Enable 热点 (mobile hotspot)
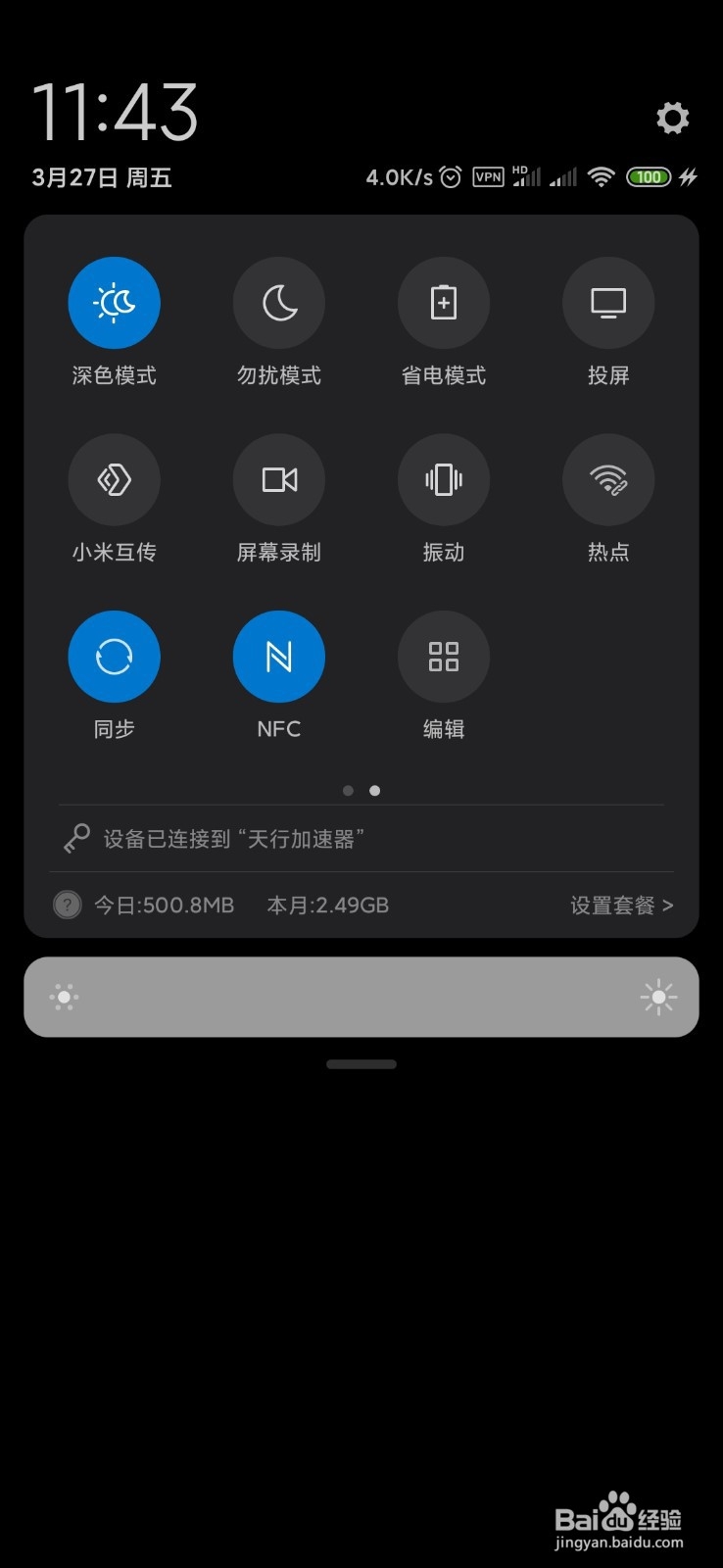The image size is (723, 1568). point(607,479)
